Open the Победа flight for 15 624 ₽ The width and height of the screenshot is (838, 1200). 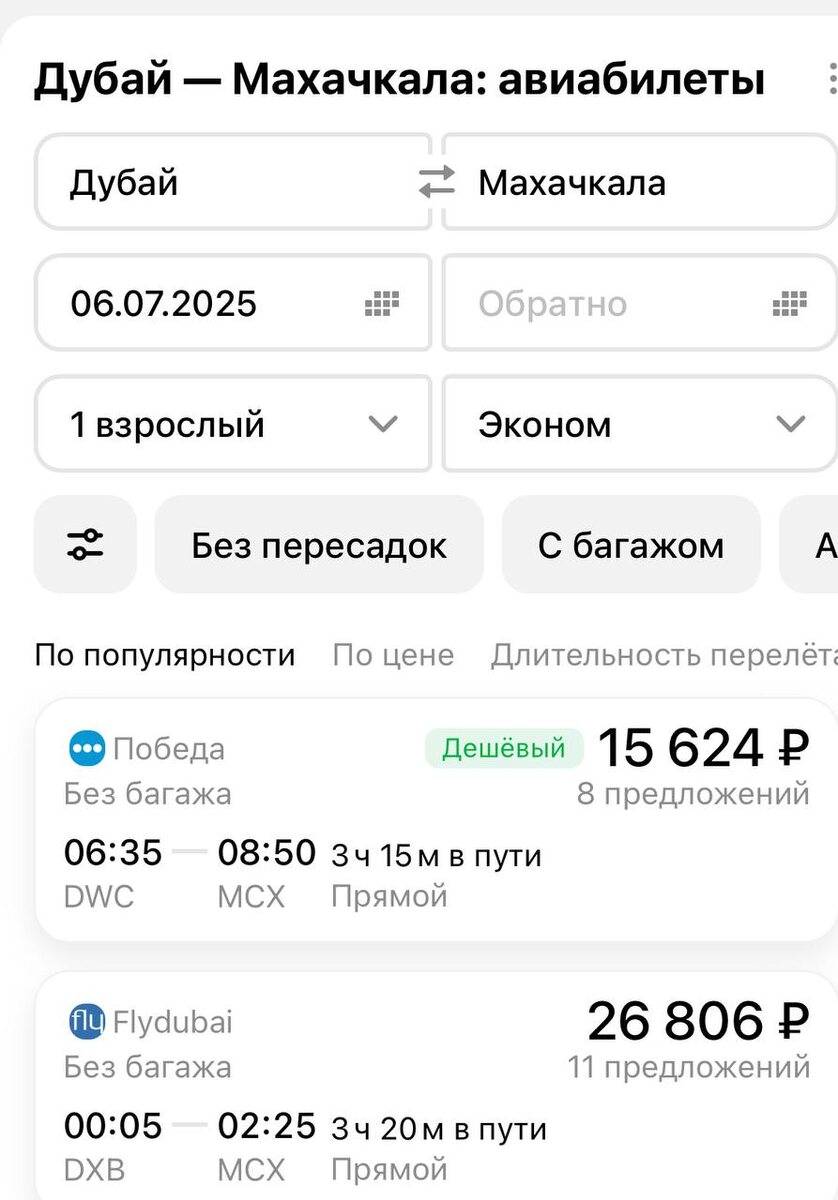436,820
